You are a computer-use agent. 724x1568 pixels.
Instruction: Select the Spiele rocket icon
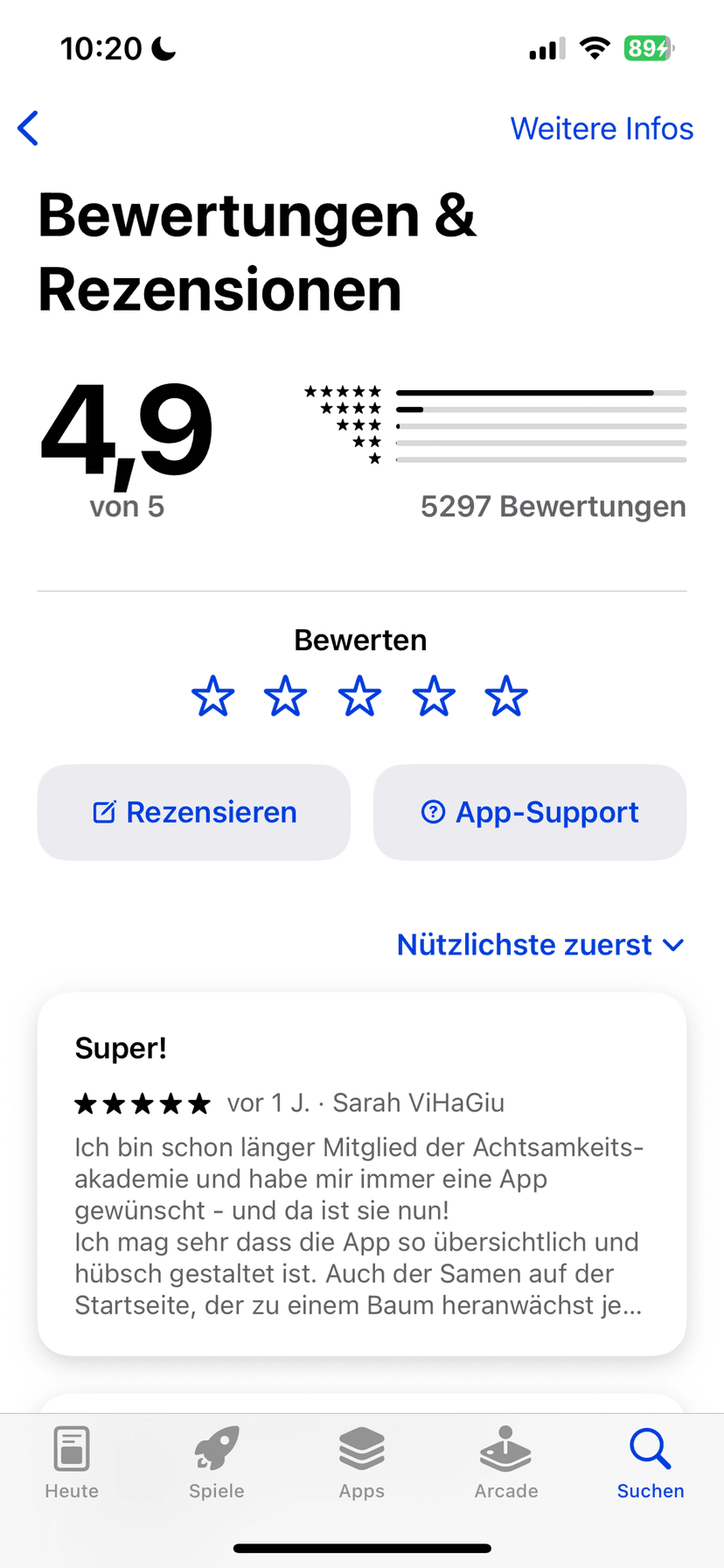point(216,1448)
